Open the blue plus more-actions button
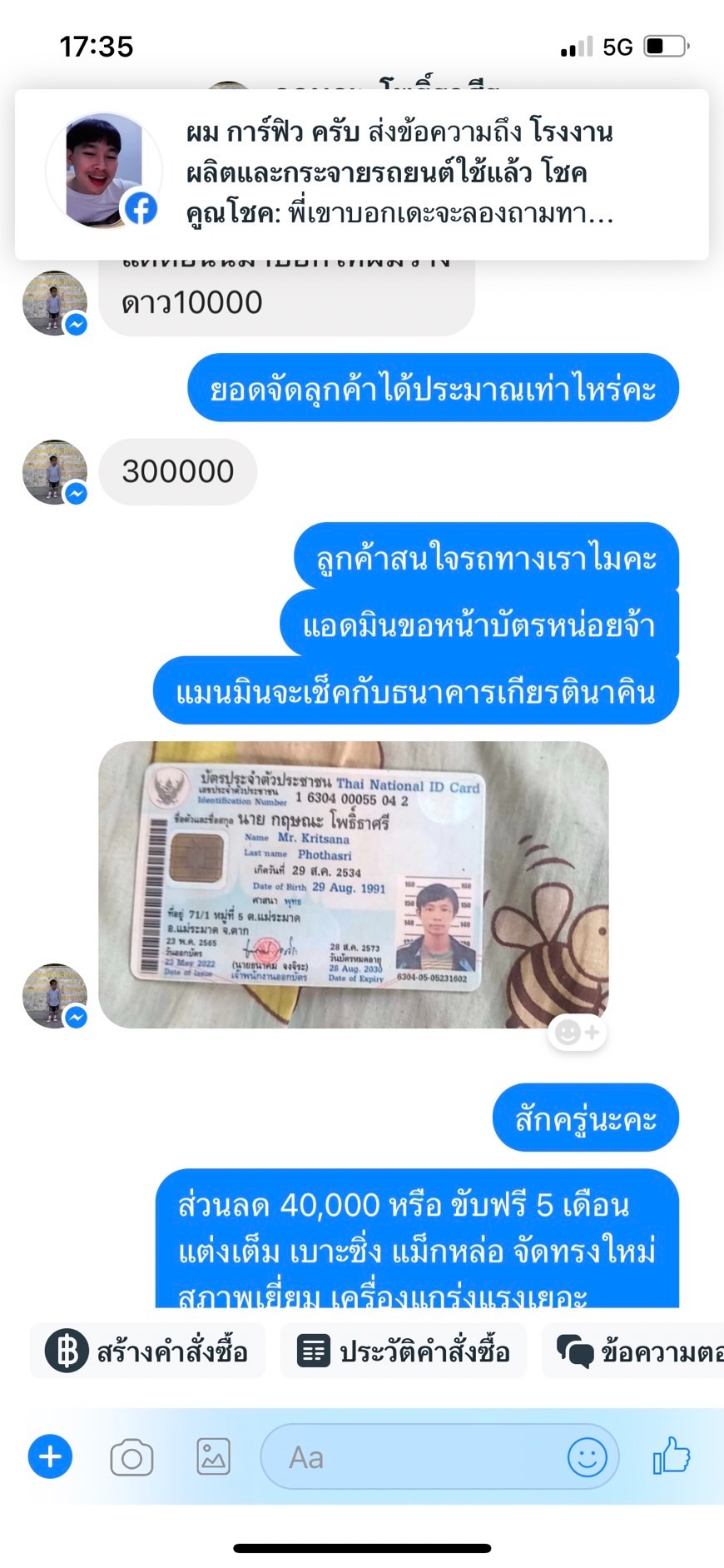This screenshot has height=1568, width=724. point(50,1457)
